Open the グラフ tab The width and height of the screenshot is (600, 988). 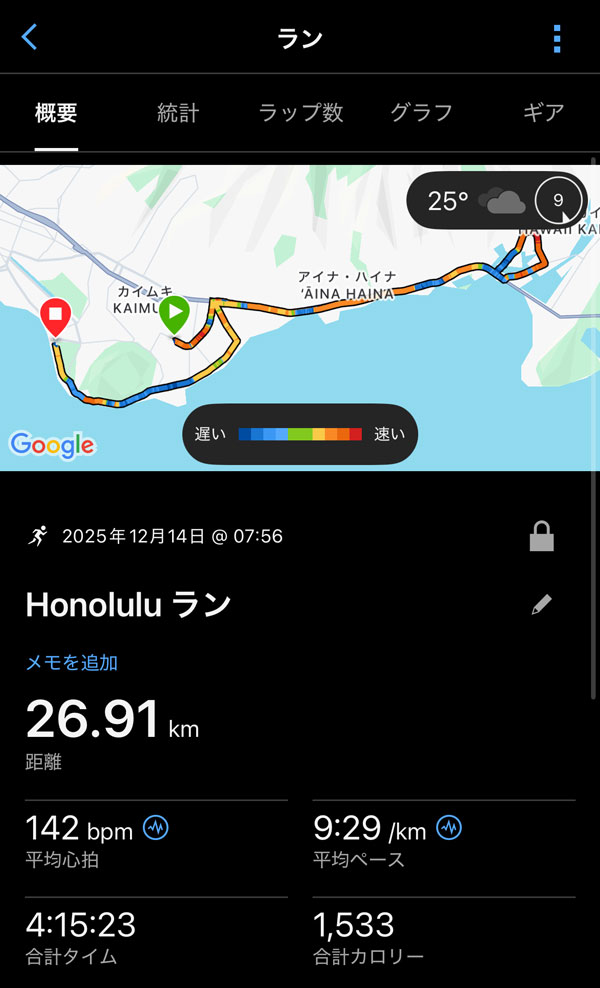422,112
